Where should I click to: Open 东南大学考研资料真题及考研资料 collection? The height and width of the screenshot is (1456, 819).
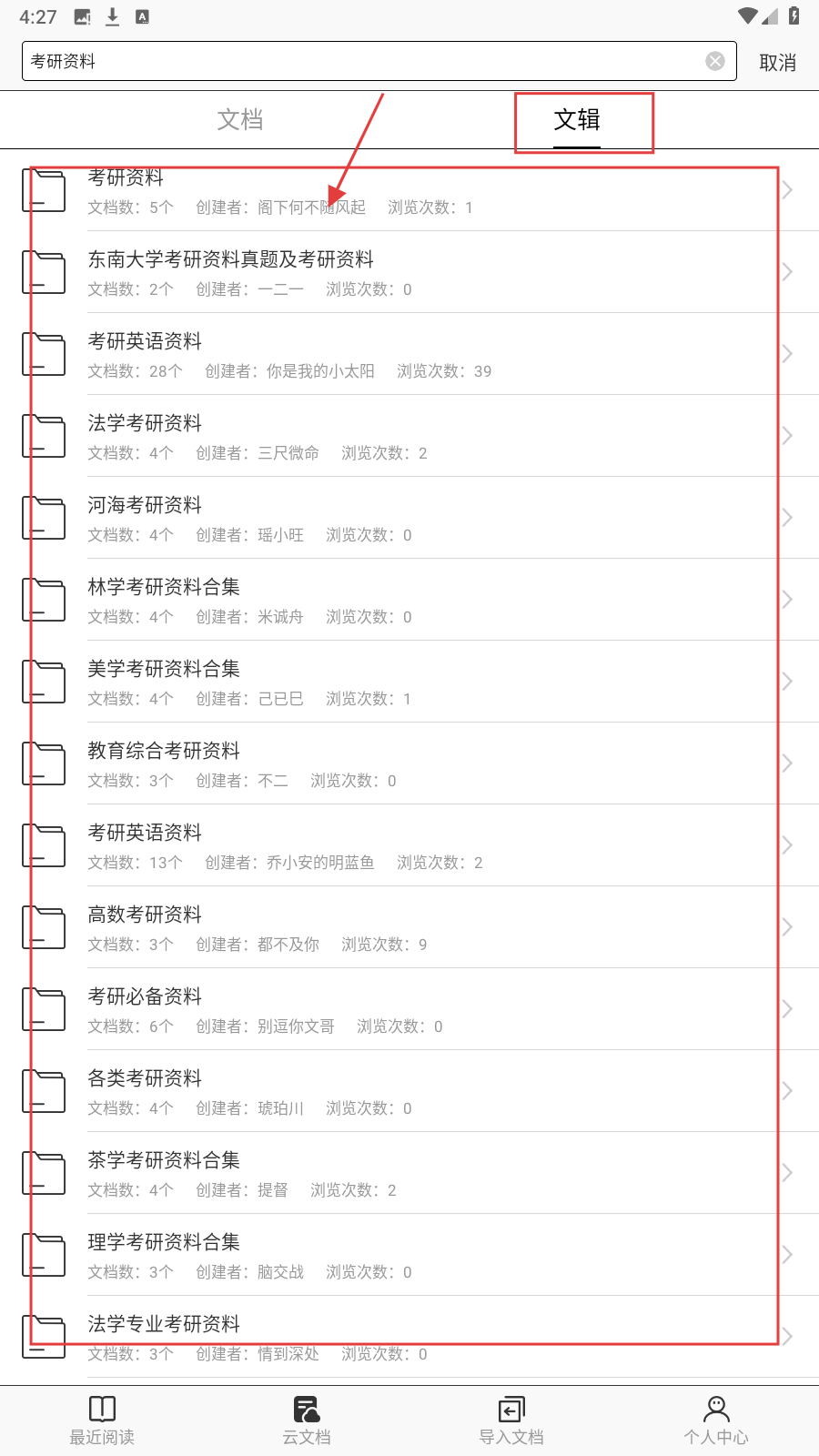point(409,272)
